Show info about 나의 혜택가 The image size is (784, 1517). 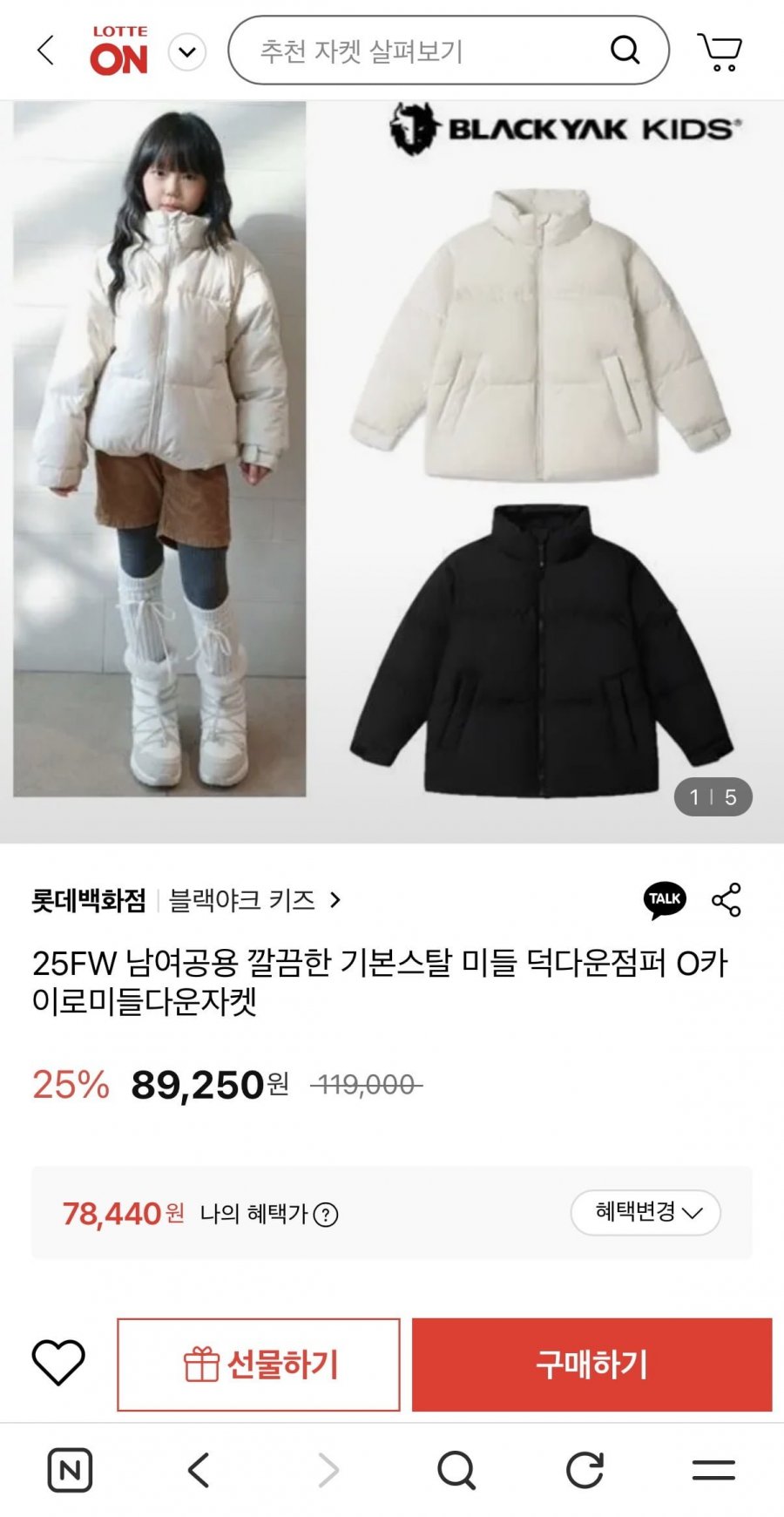tap(326, 1215)
